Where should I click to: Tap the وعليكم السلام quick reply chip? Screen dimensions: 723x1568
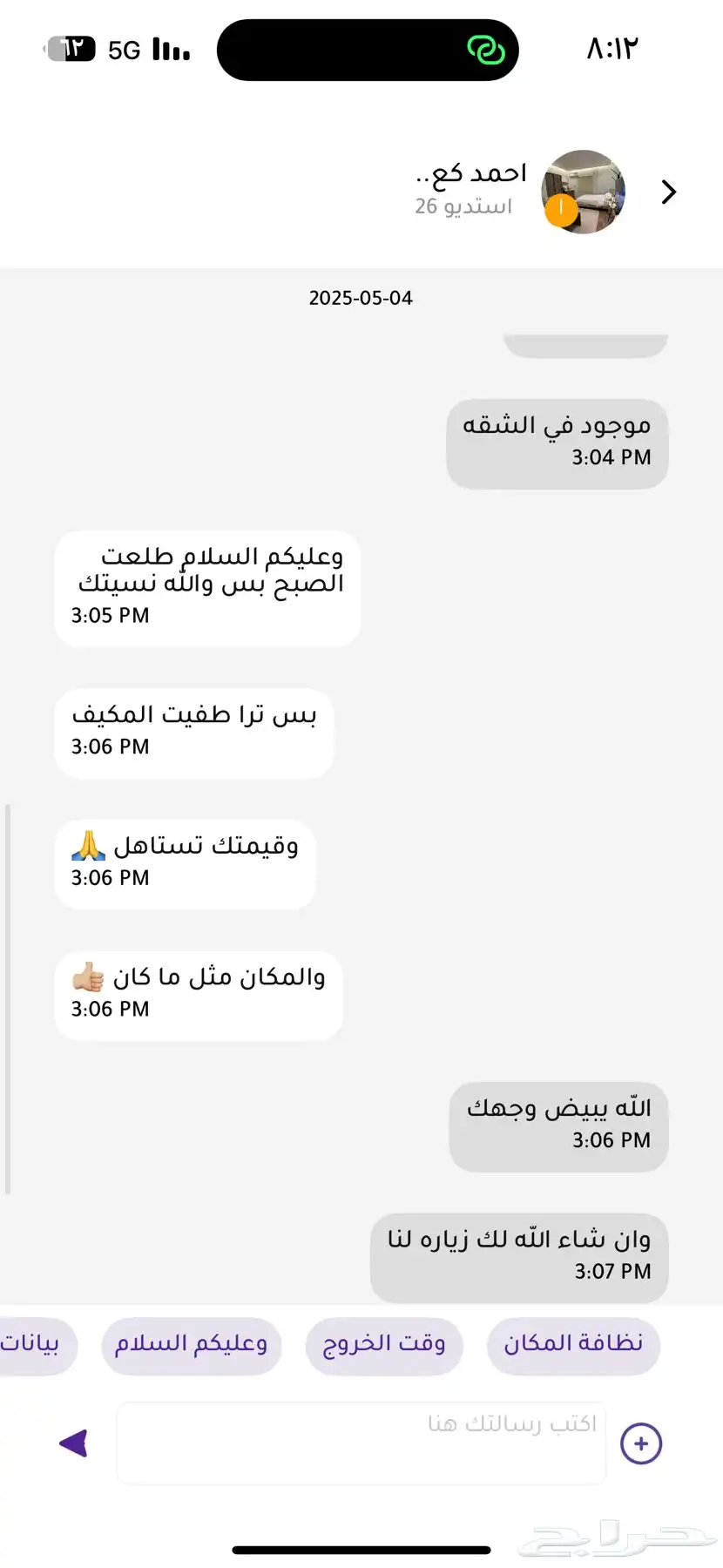(x=191, y=1346)
